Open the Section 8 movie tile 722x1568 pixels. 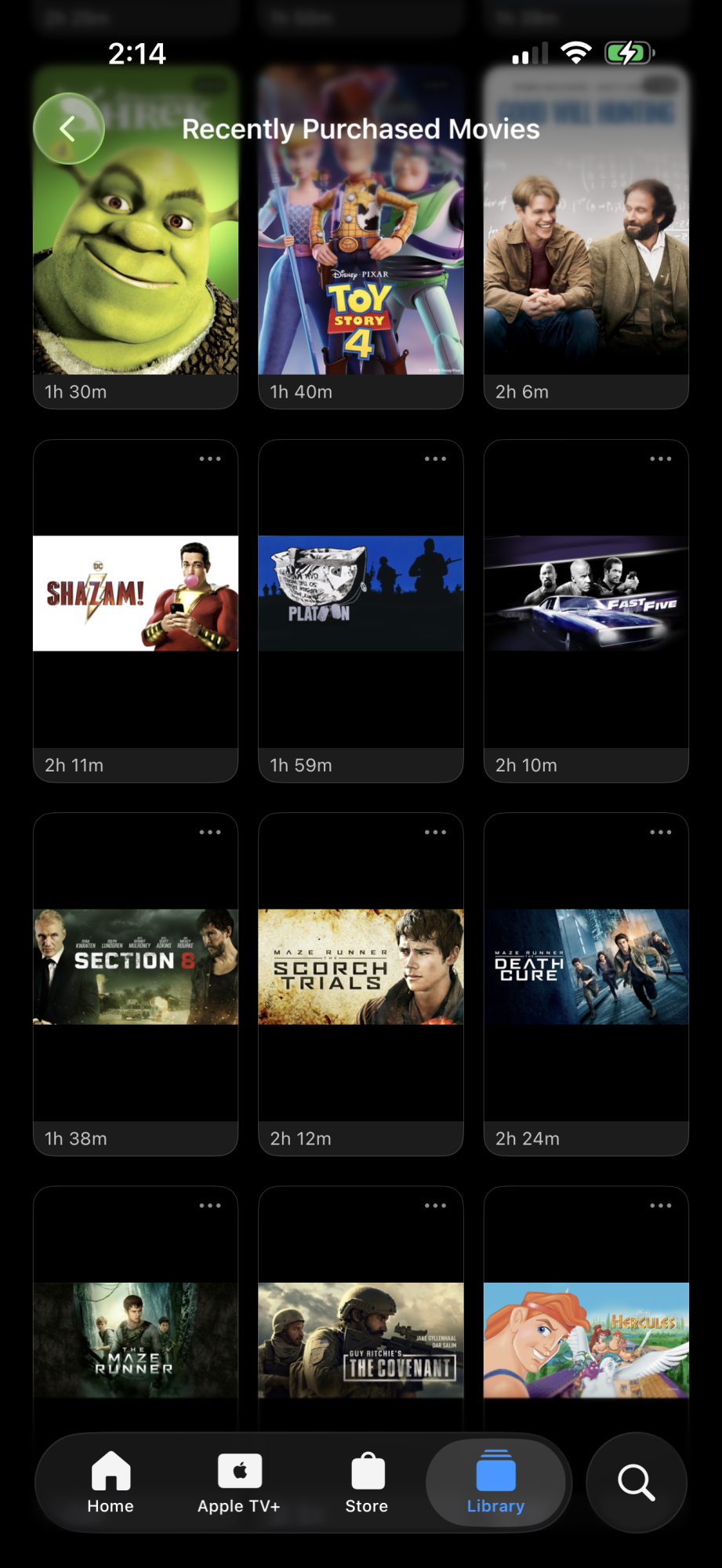[x=136, y=967]
